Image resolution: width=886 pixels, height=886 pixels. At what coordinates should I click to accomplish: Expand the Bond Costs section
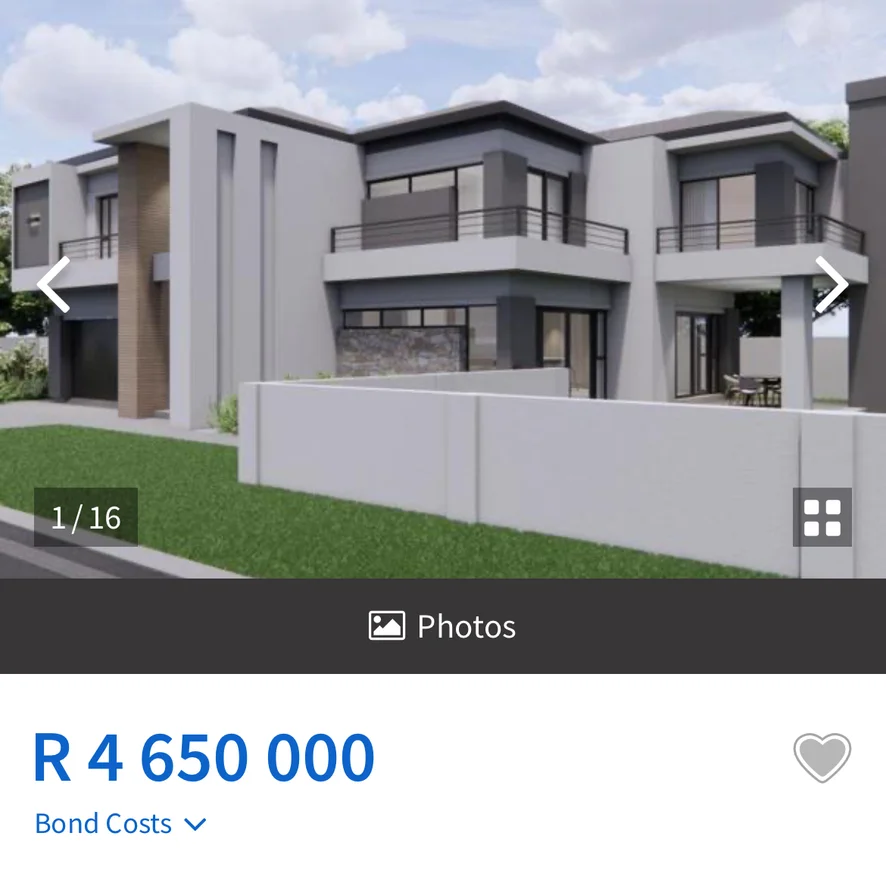pyautogui.click(x=120, y=824)
